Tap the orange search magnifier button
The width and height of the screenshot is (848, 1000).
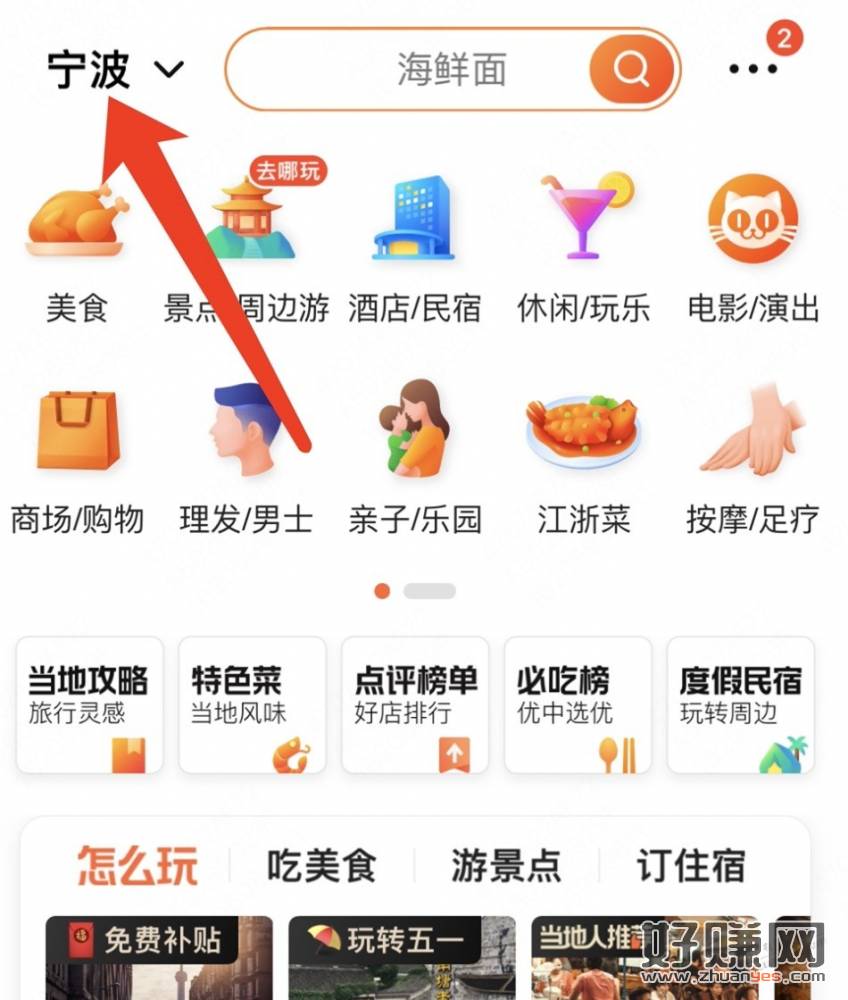[632, 70]
